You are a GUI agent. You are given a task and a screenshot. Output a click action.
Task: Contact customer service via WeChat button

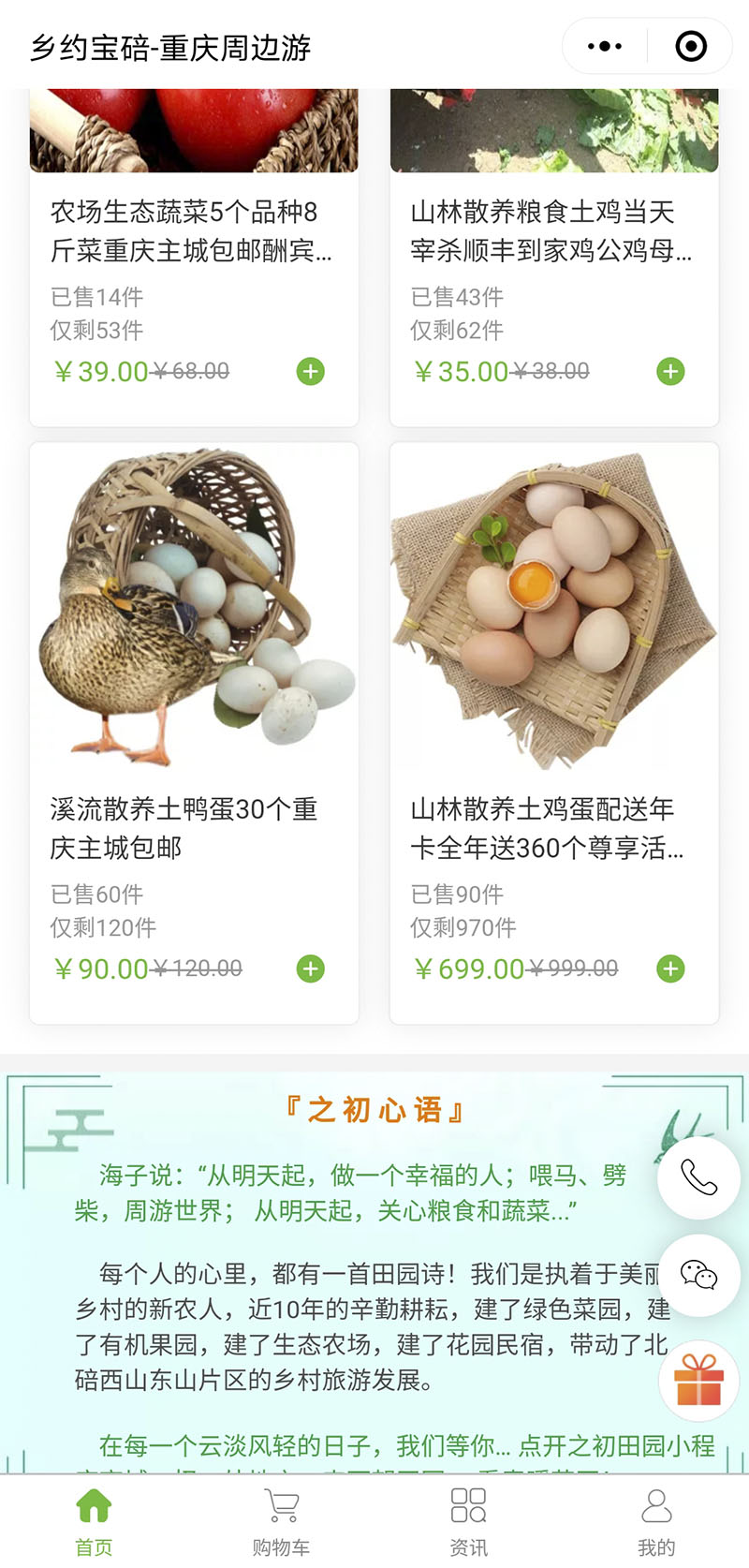[698, 1275]
